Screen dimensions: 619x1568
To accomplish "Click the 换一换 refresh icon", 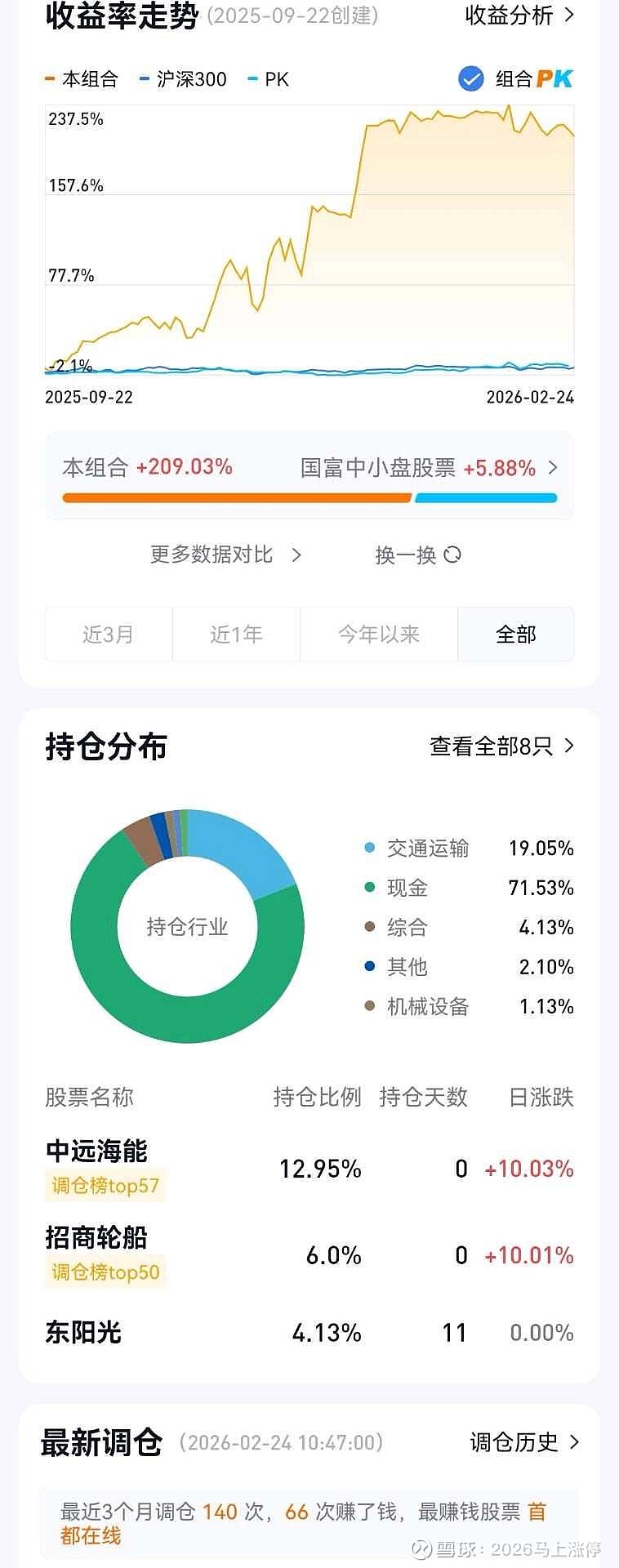I will [452, 555].
